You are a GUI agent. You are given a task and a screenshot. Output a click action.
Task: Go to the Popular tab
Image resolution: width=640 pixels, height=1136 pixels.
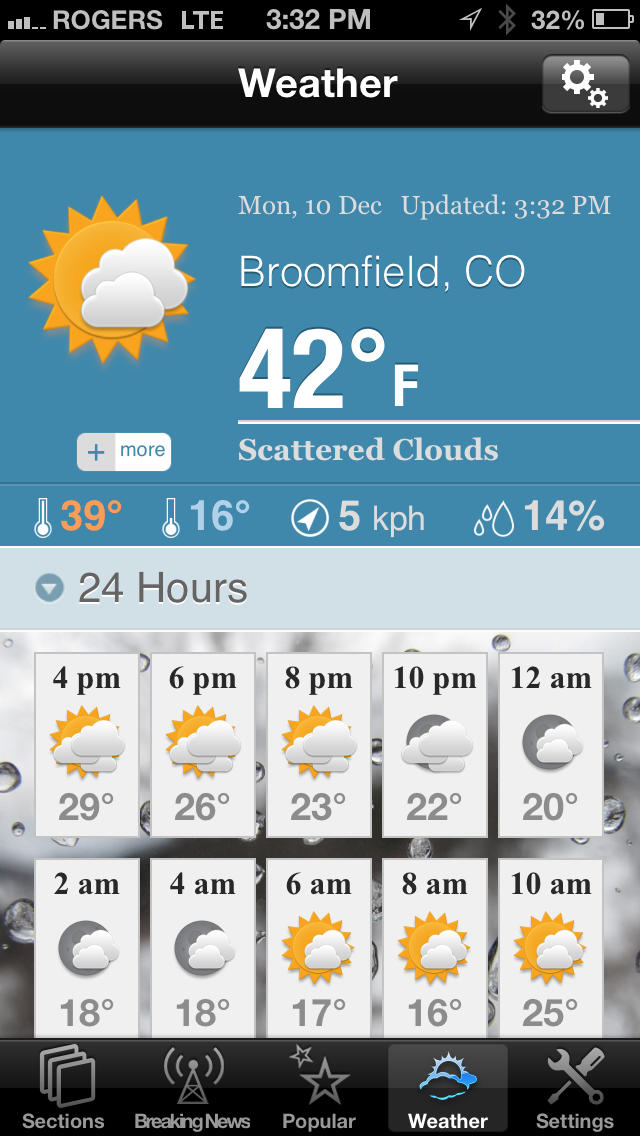coord(320,1088)
